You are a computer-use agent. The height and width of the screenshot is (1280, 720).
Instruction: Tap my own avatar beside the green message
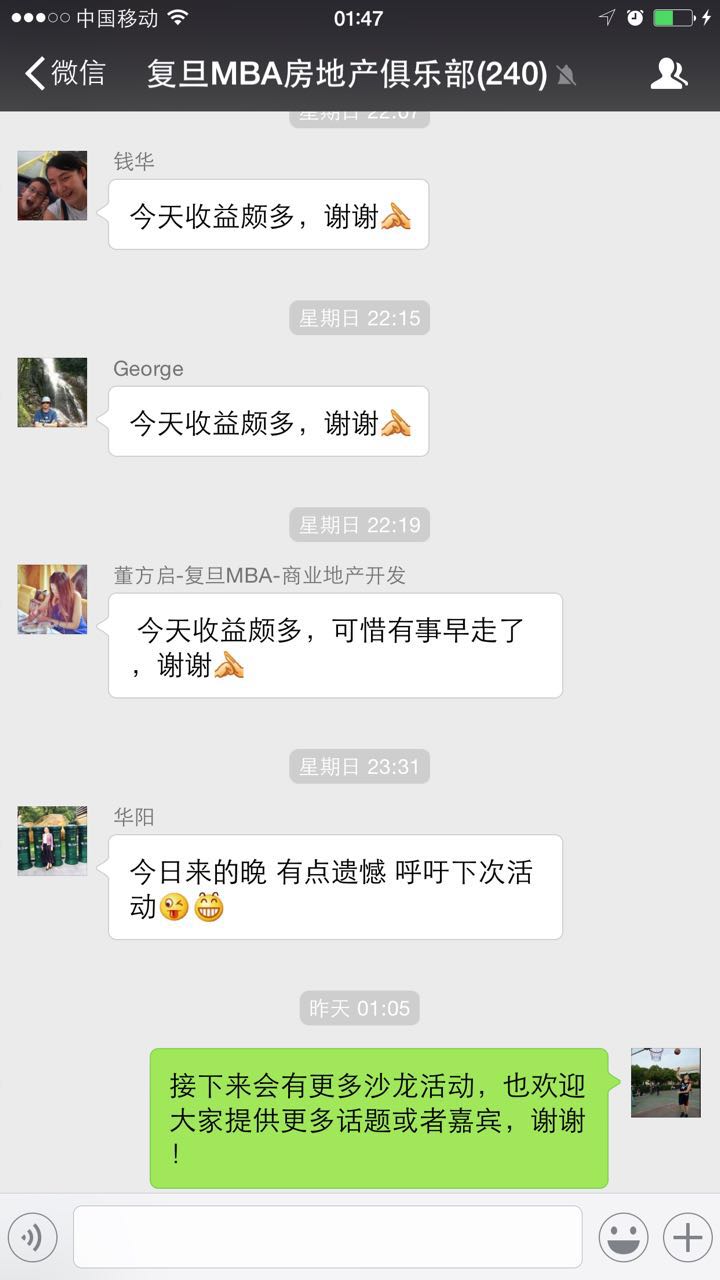(665, 1082)
